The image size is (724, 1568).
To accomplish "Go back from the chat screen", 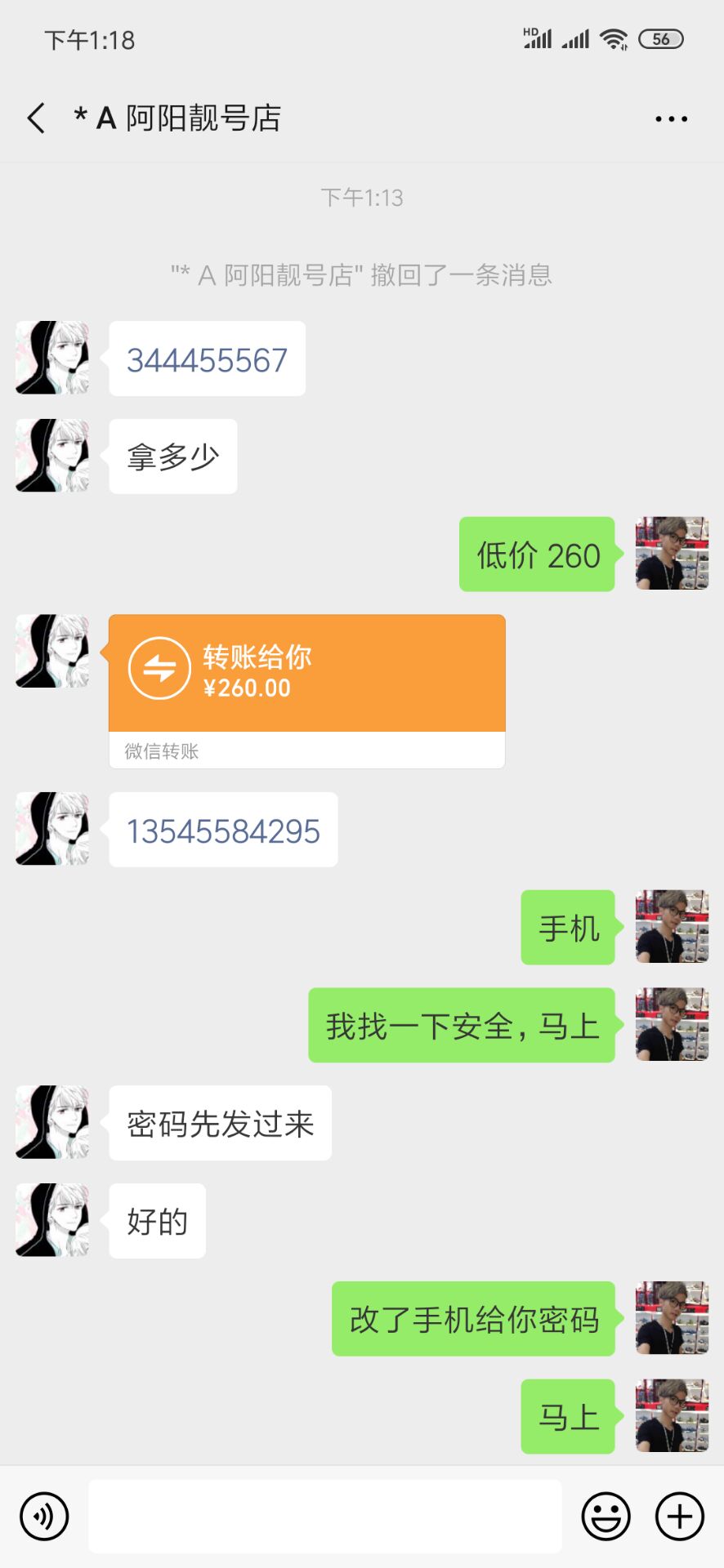I will coord(36,118).
